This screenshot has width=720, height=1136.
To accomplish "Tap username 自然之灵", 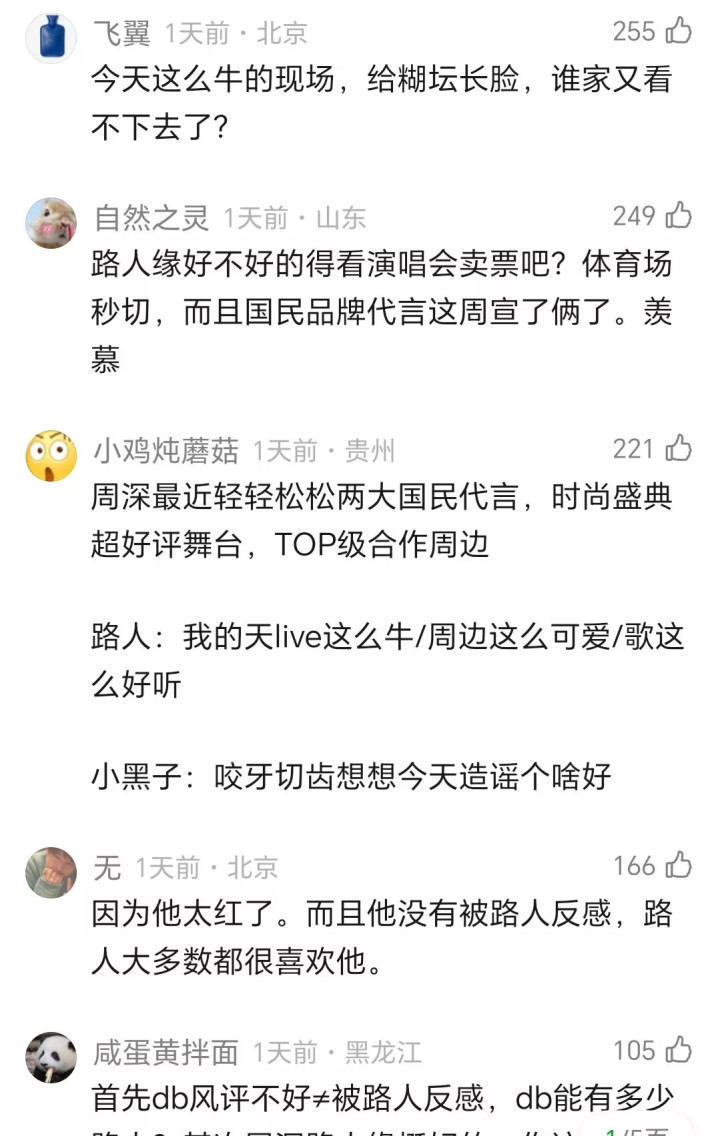I will coord(151,217).
